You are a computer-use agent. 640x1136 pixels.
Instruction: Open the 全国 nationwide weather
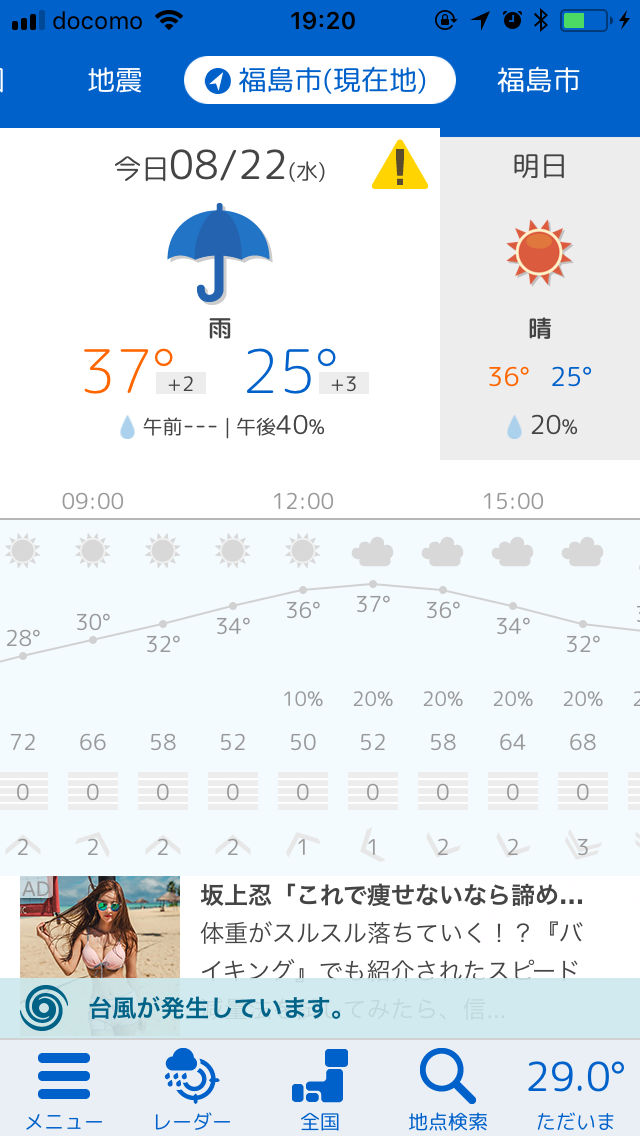tap(320, 1090)
